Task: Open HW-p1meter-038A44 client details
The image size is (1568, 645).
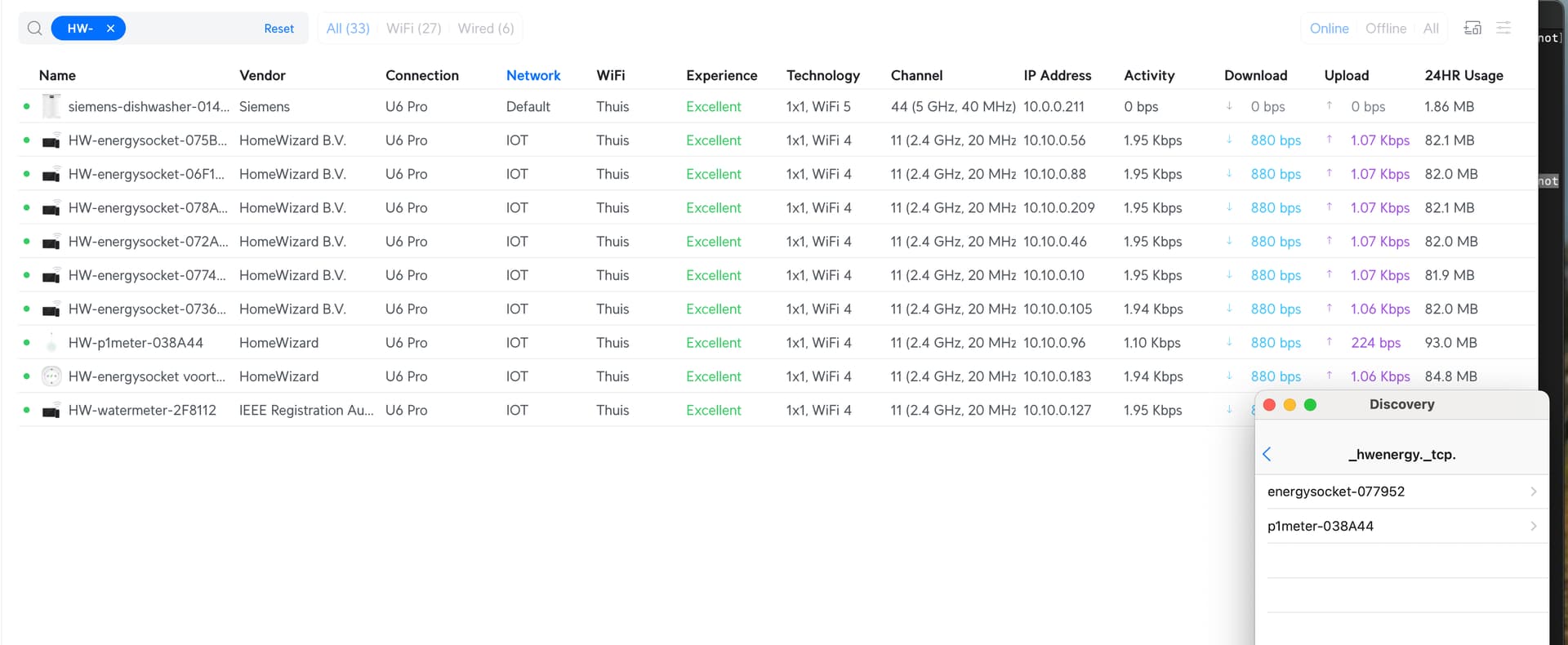Action: click(136, 343)
